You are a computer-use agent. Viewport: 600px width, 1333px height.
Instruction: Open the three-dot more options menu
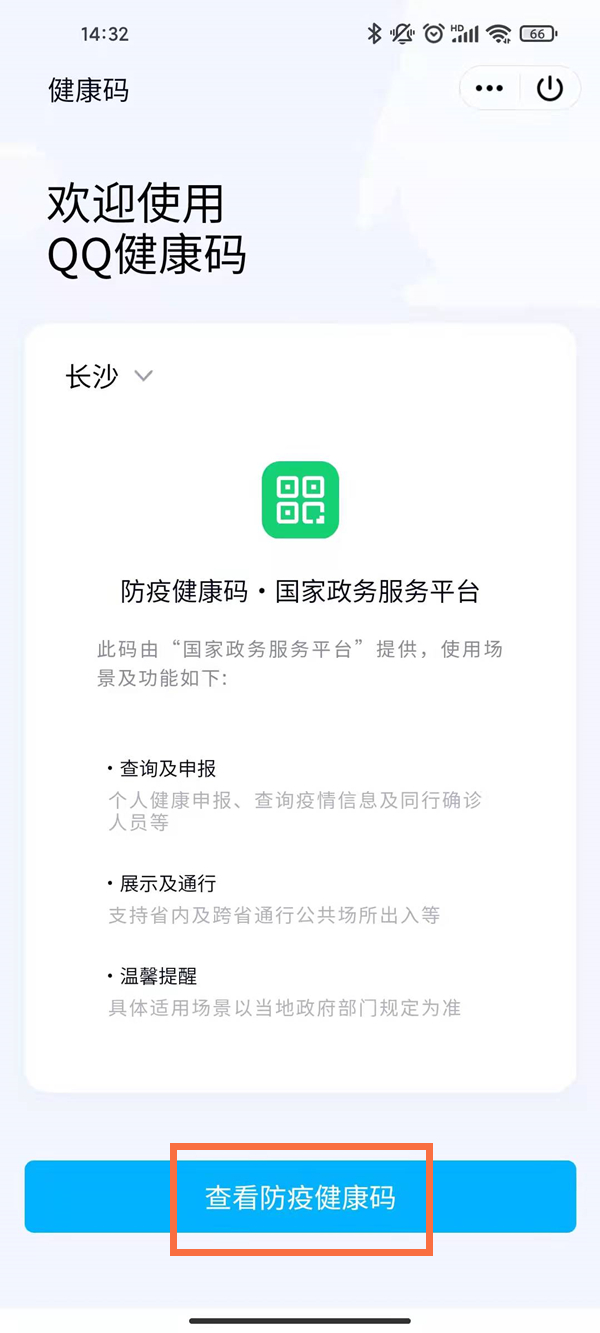coord(489,89)
